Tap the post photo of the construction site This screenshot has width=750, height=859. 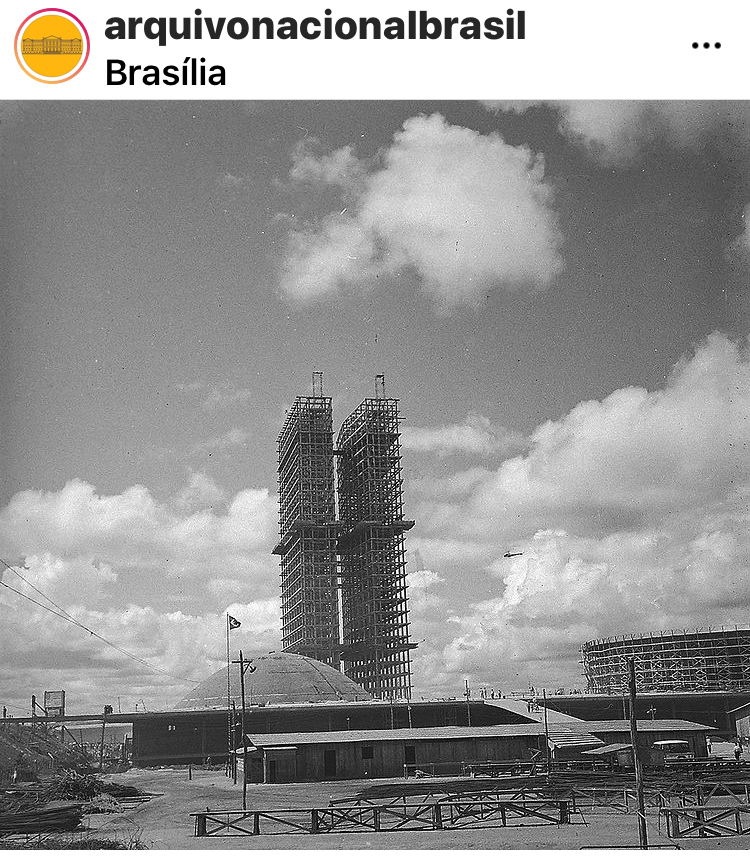tap(375, 475)
